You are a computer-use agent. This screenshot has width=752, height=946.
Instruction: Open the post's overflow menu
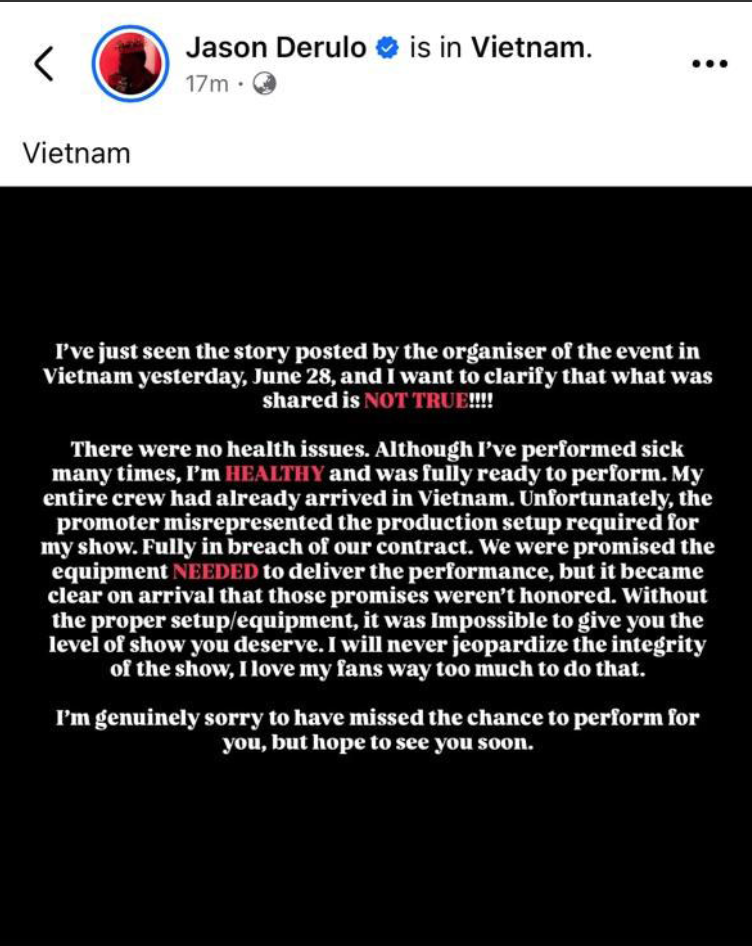click(709, 63)
